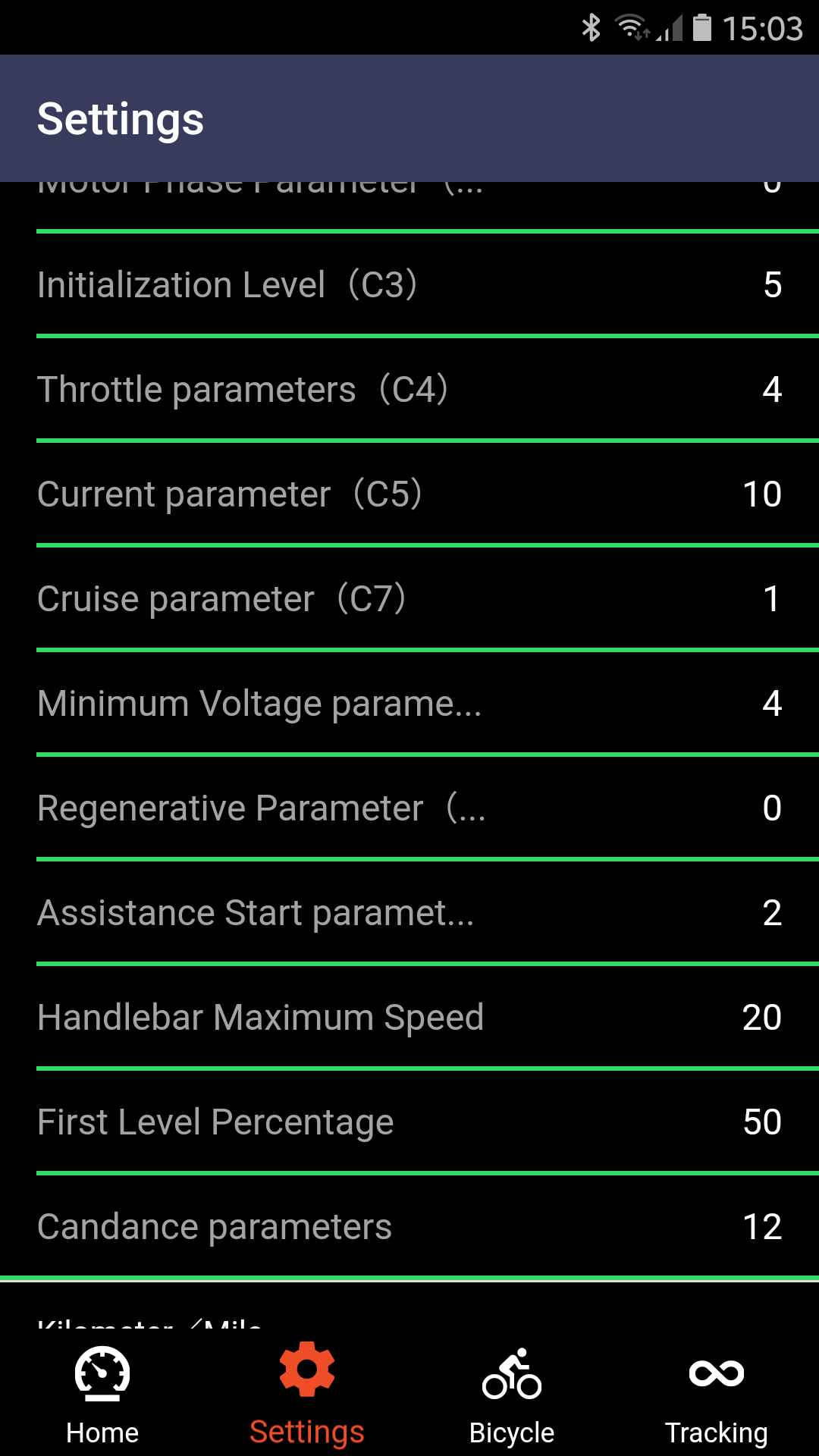Open Initialization Level (C3) setting

(409, 284)
